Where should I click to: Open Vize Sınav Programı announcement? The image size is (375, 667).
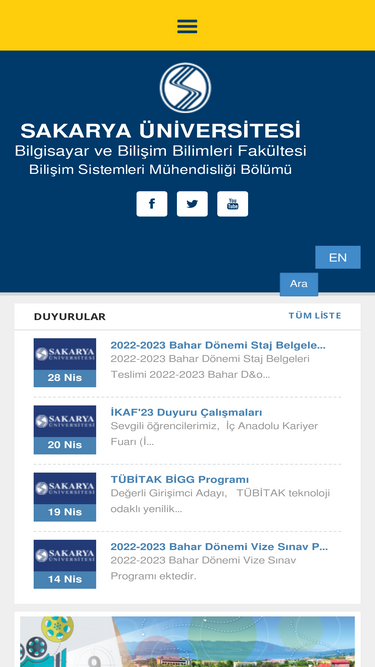[219, 547]
